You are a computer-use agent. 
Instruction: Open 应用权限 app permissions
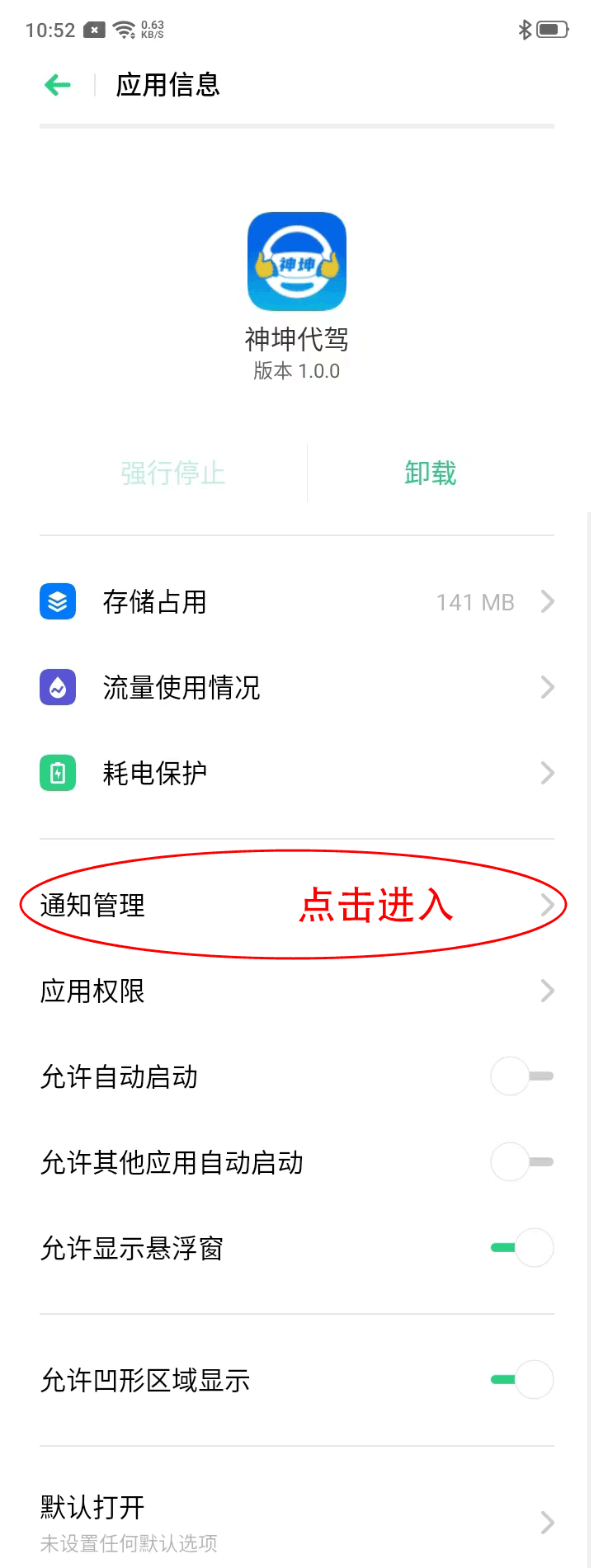(297, 991)
